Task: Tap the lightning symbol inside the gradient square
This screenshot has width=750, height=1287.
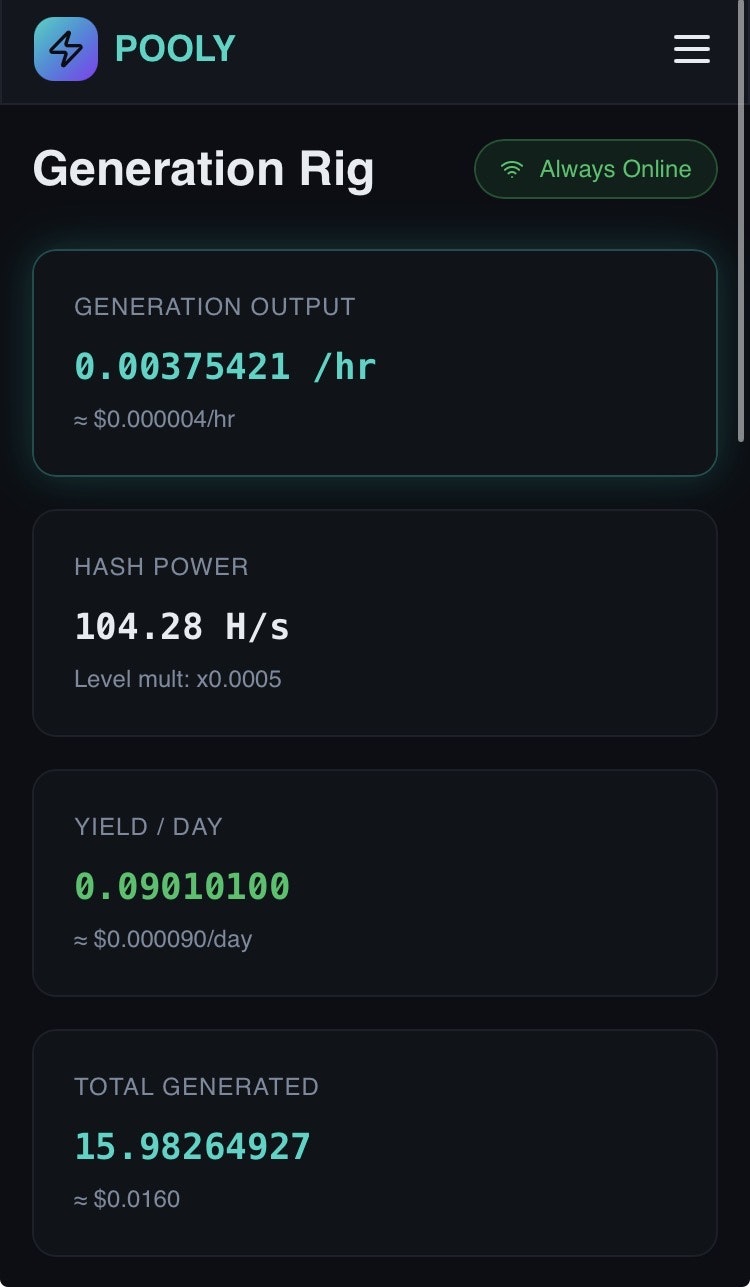Action: (66, 49)
